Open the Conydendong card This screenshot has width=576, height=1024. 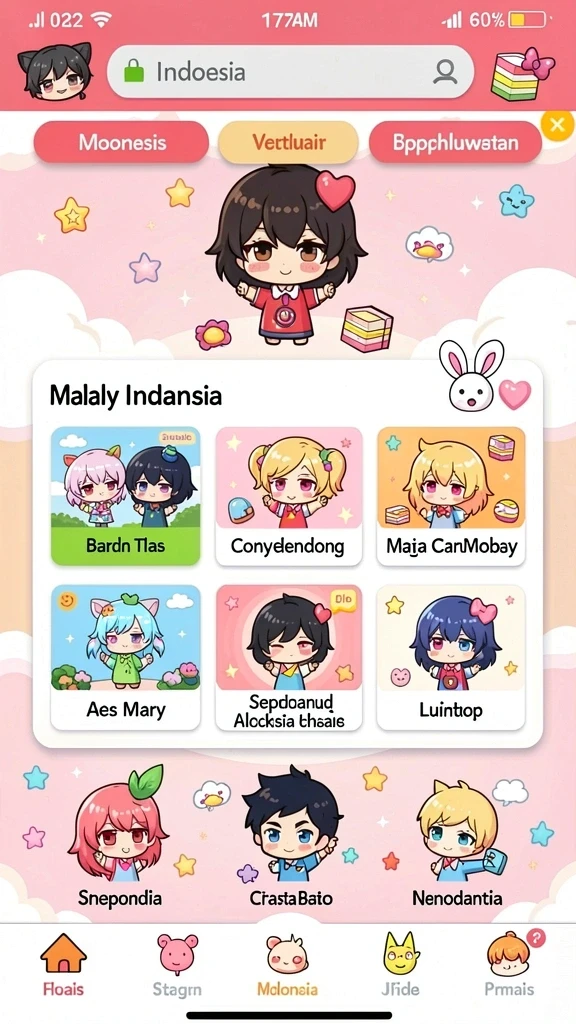tap(288, 496)
